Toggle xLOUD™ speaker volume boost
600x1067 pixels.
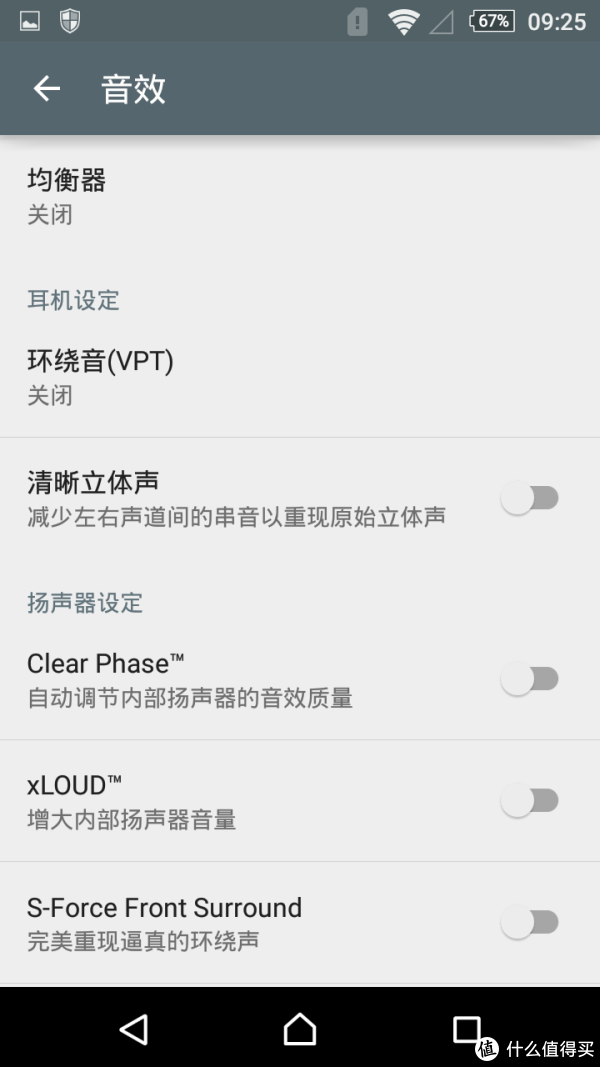pos(529,801)
